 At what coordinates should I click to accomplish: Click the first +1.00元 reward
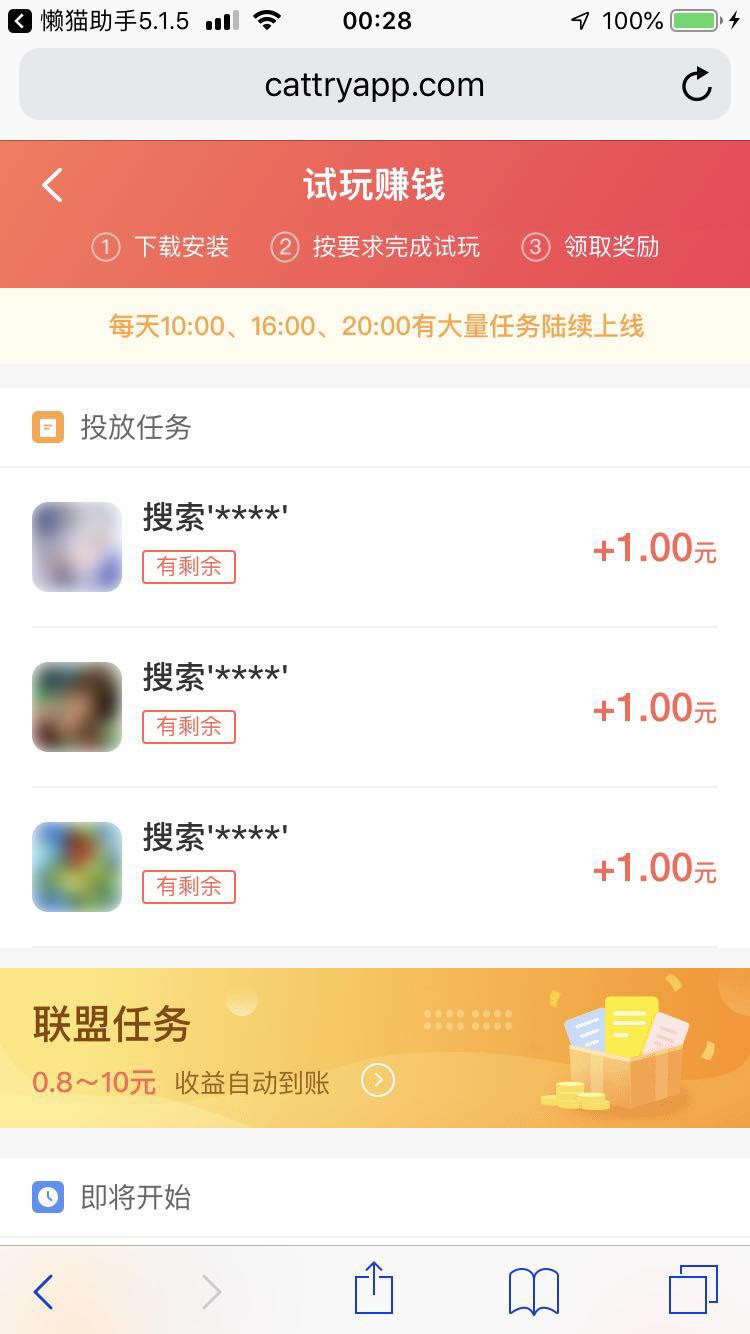point(653,548)
